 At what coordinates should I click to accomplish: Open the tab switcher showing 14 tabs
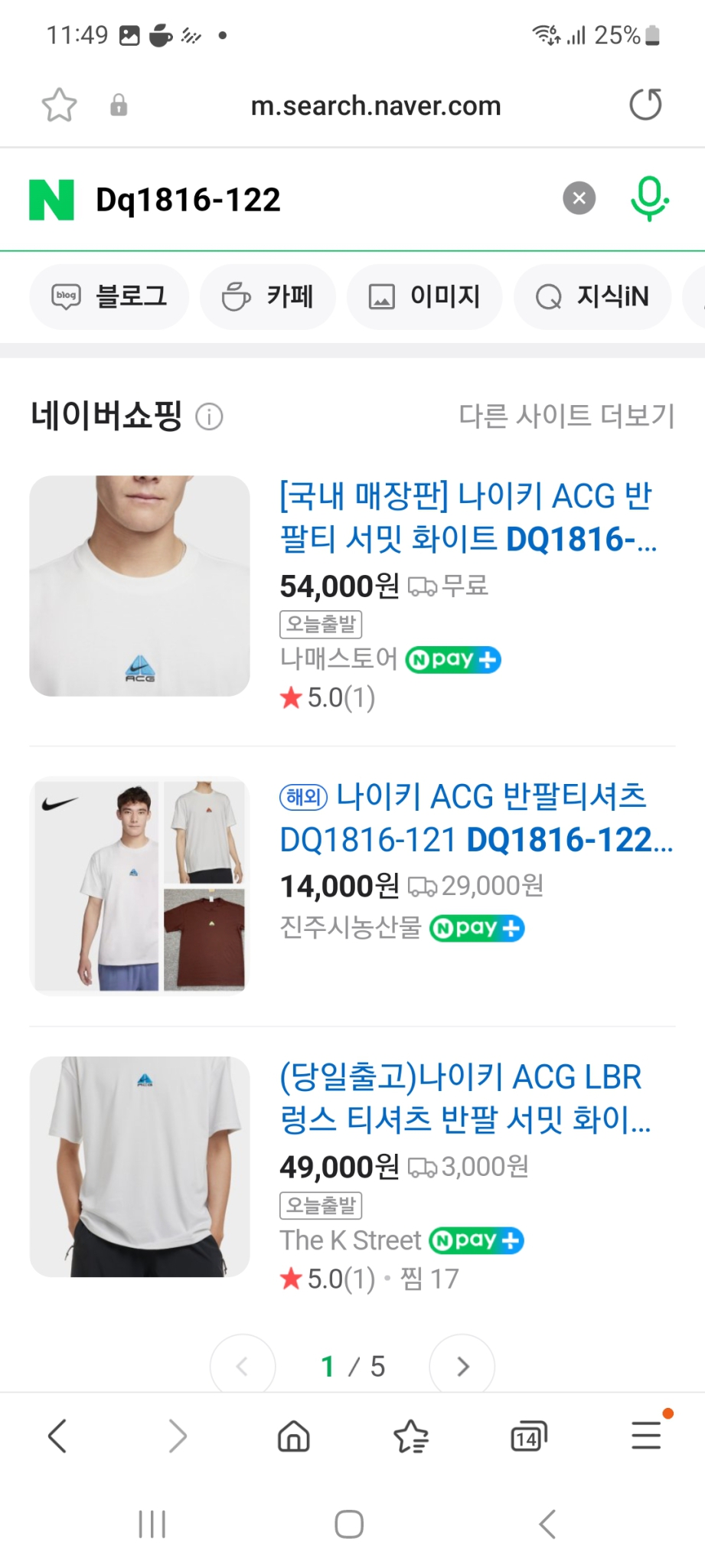pos(529,1436)
